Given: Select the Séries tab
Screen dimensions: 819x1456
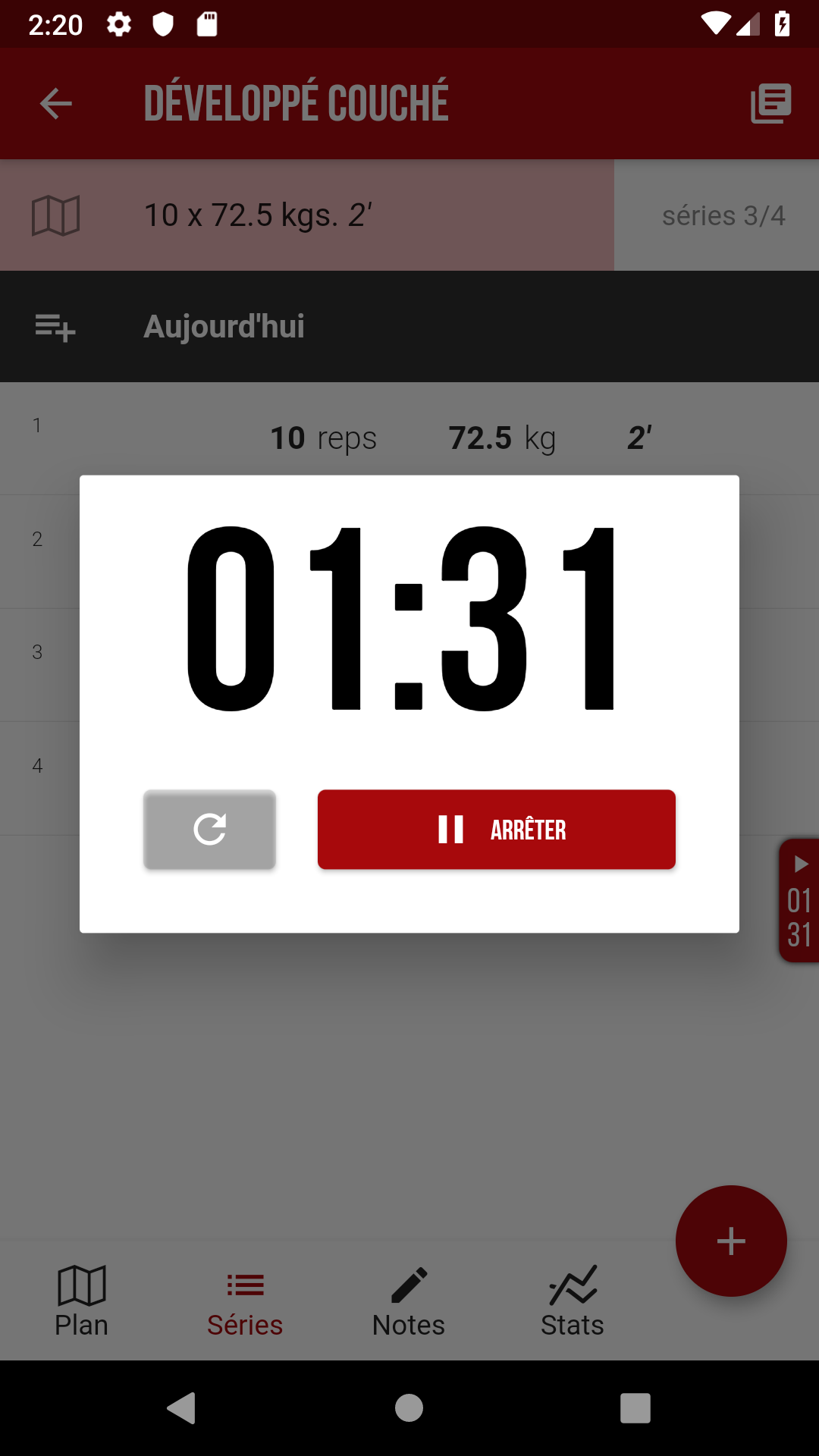Looking at the screenshot, I should (245, 1301).
